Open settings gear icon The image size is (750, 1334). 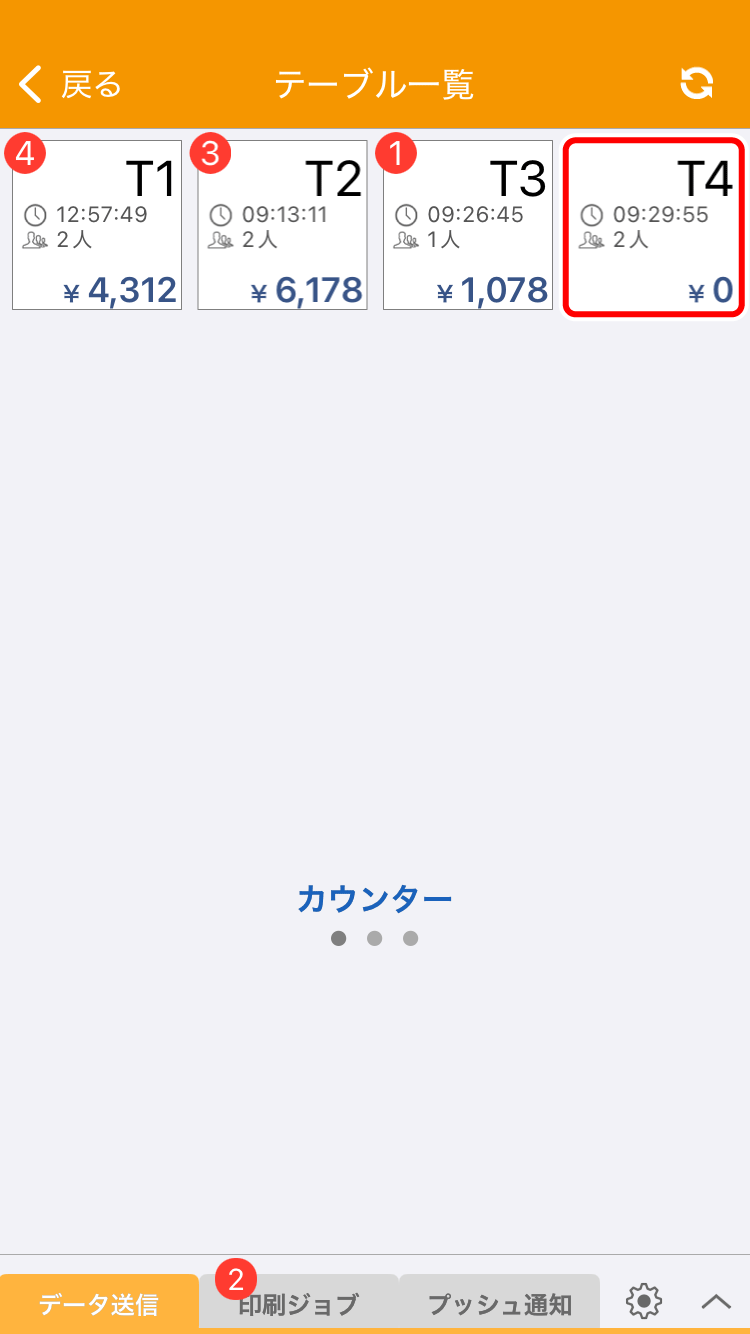coord(644,1301)
